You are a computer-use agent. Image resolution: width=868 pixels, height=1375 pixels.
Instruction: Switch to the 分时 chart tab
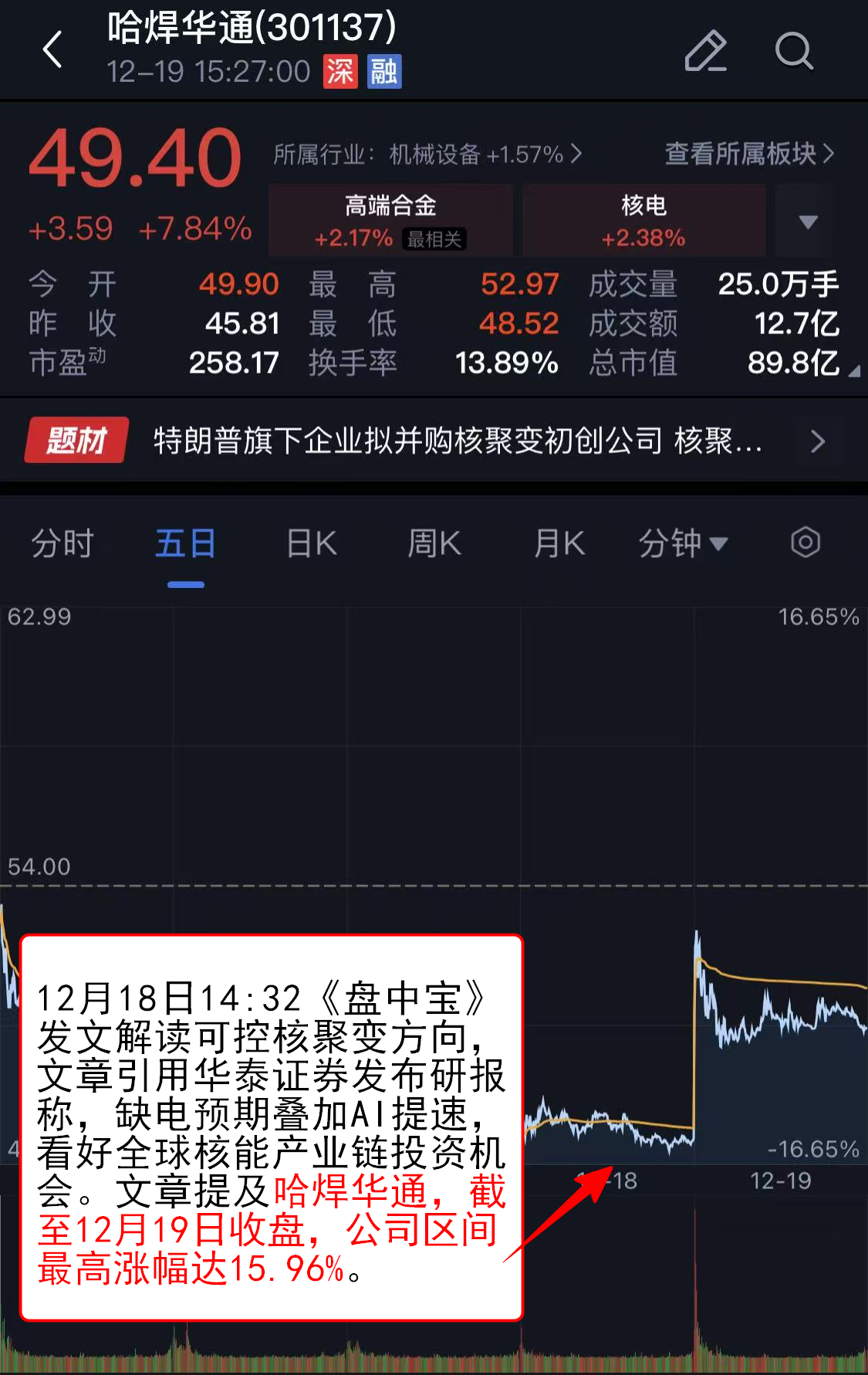(62, 543)
